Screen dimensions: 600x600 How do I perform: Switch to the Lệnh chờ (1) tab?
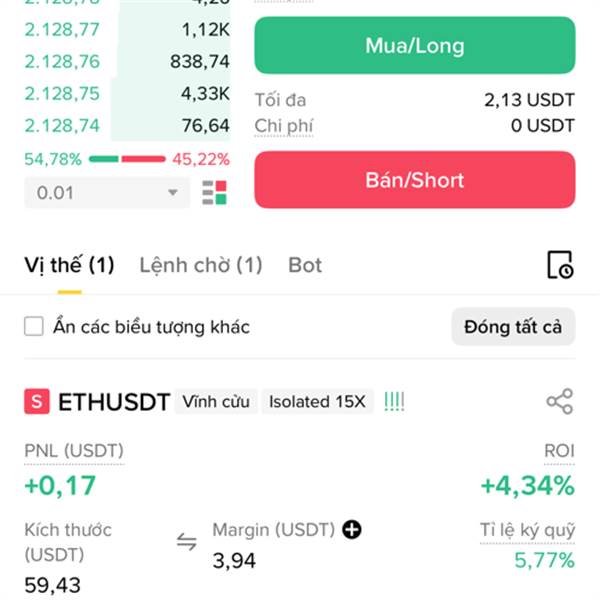pyautogui.click(x=201, y=265)
